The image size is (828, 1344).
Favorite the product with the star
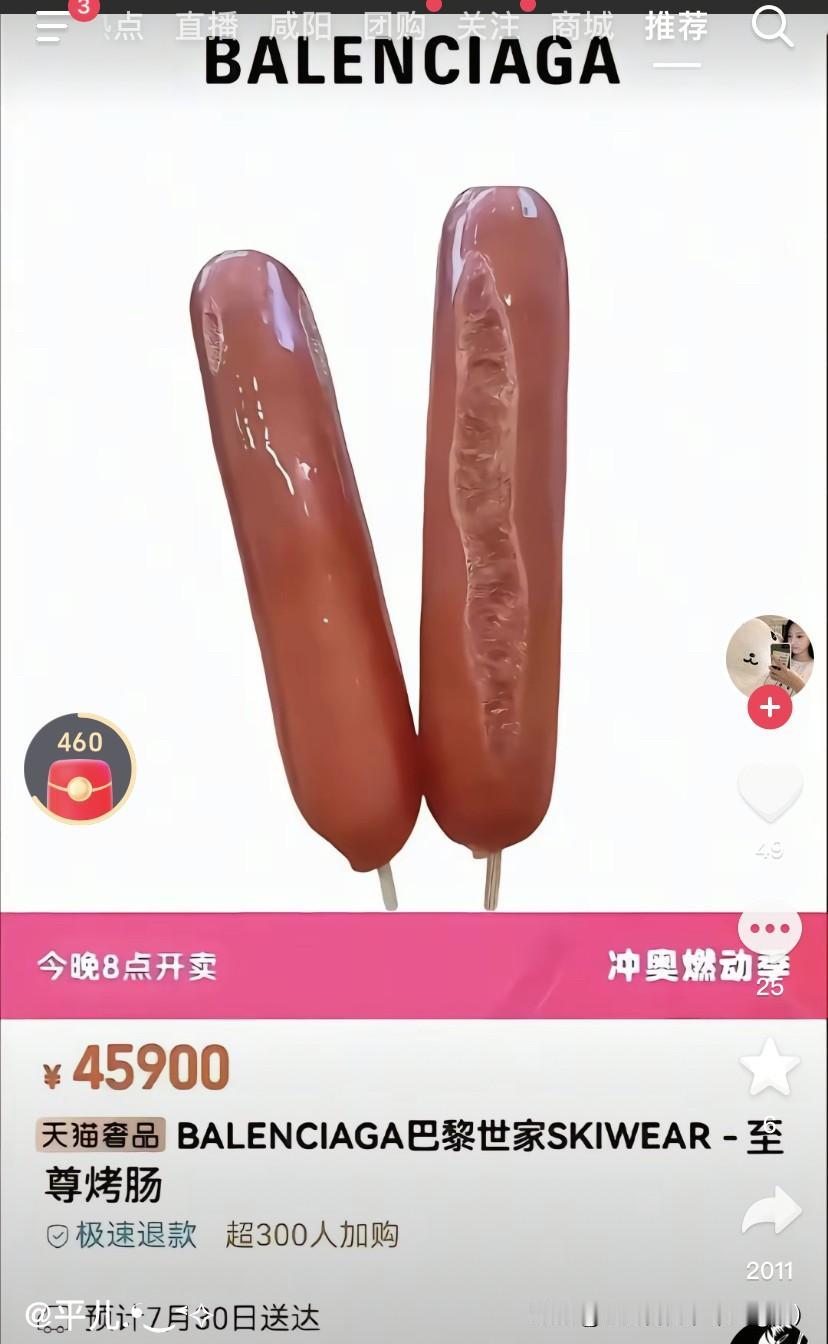tap(770, 1068)
